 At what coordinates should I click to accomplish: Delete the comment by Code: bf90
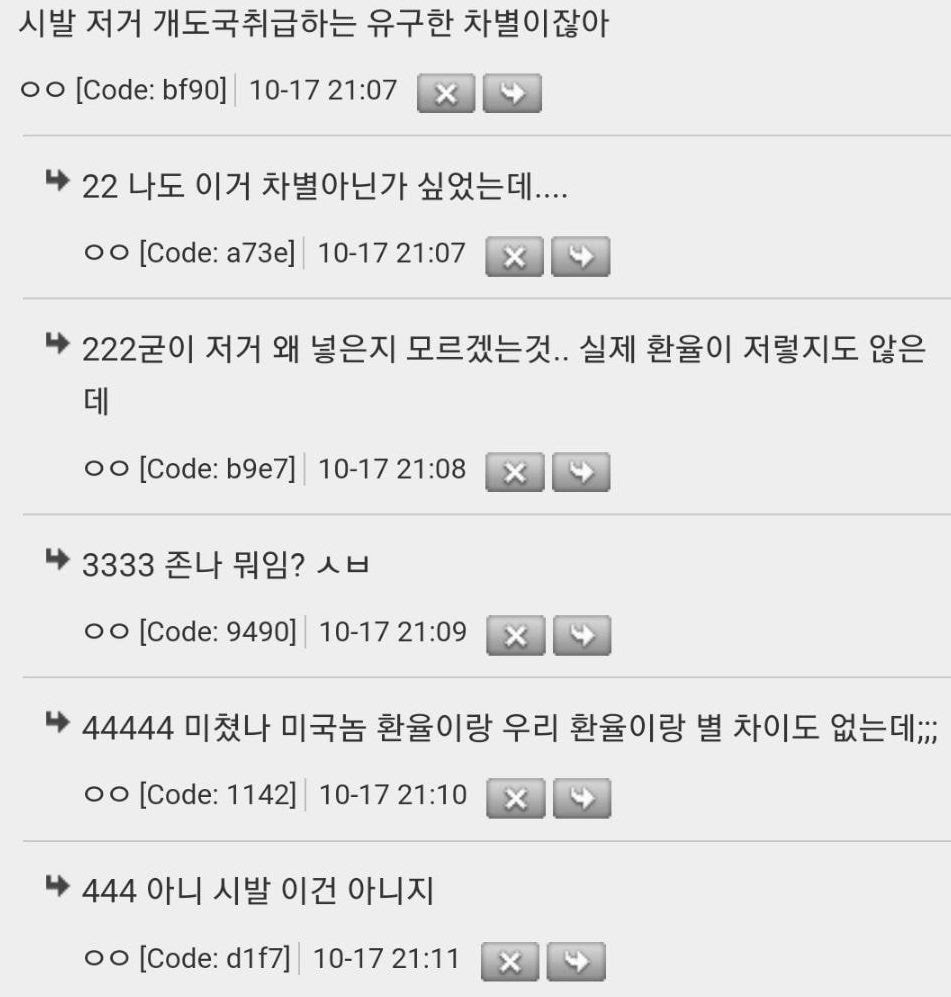point(445,93)
